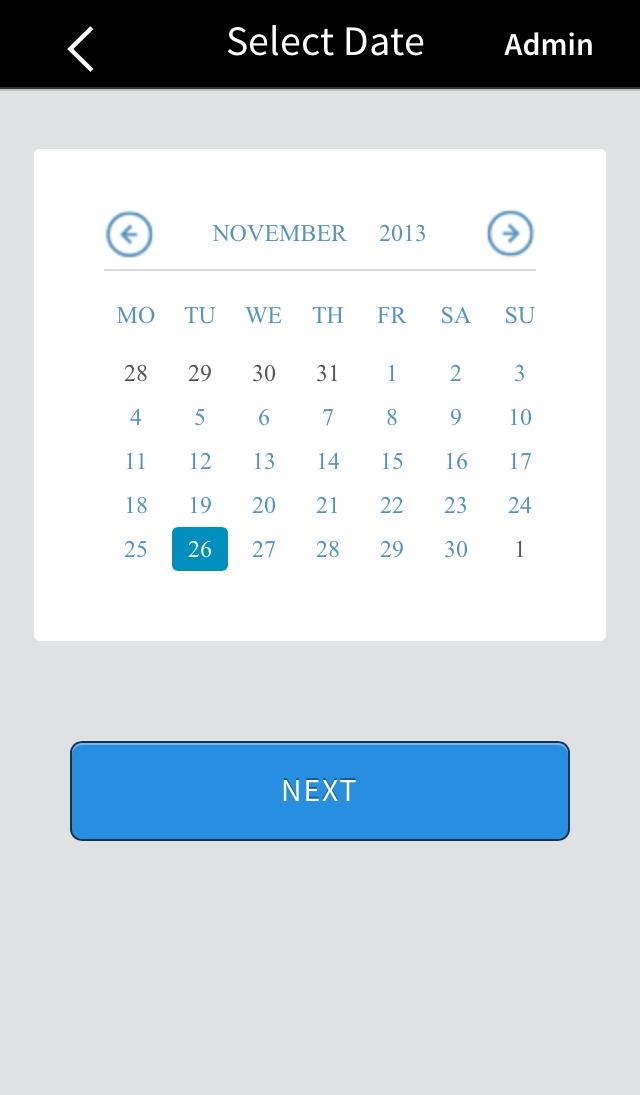Pick November 12 on the calendar
Screen dimensions: 640x1095
pyautogui.click(x=200, y=461)
